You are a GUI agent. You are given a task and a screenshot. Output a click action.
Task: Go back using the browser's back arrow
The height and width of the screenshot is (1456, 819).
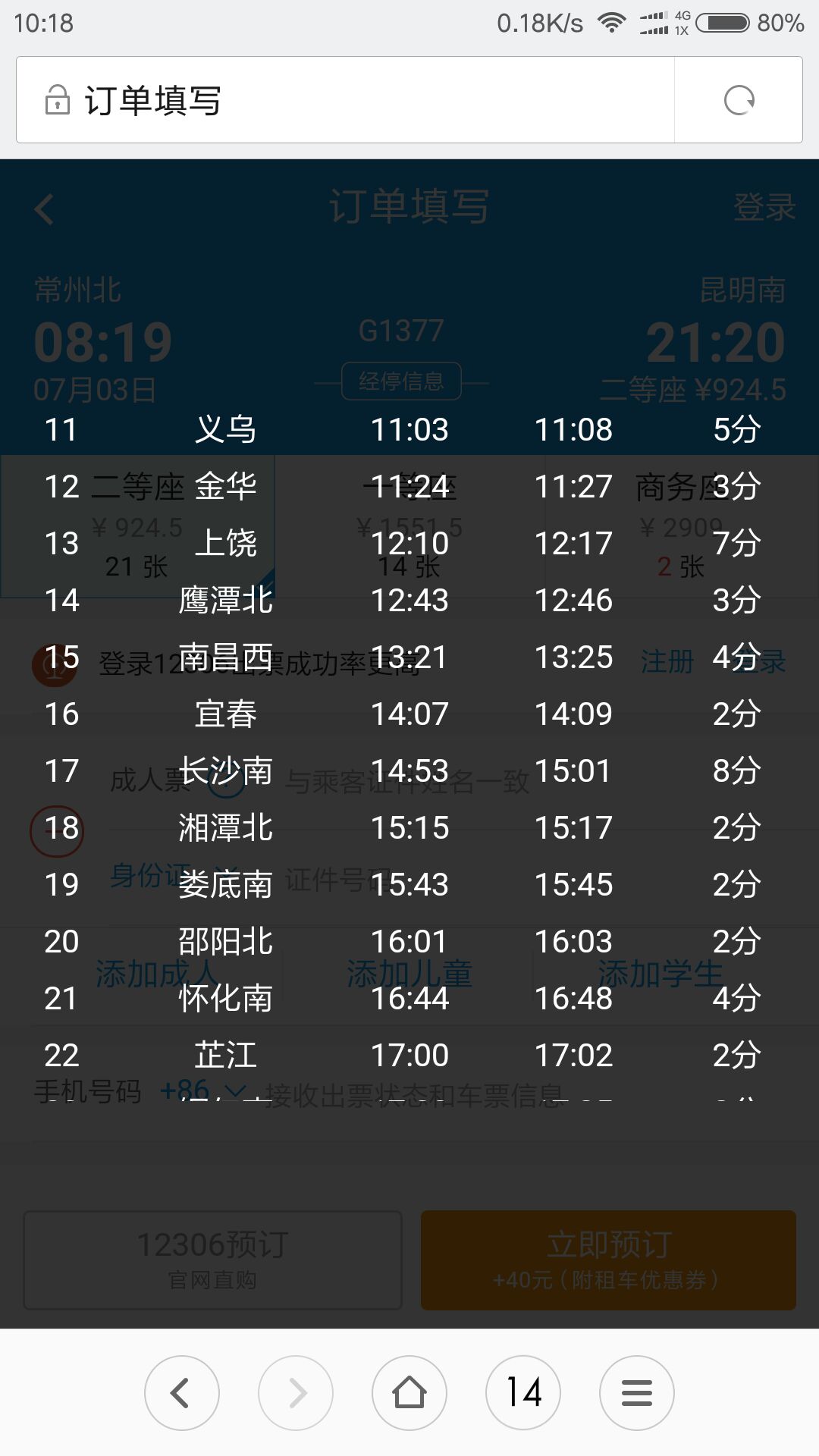pos(182,1393)
